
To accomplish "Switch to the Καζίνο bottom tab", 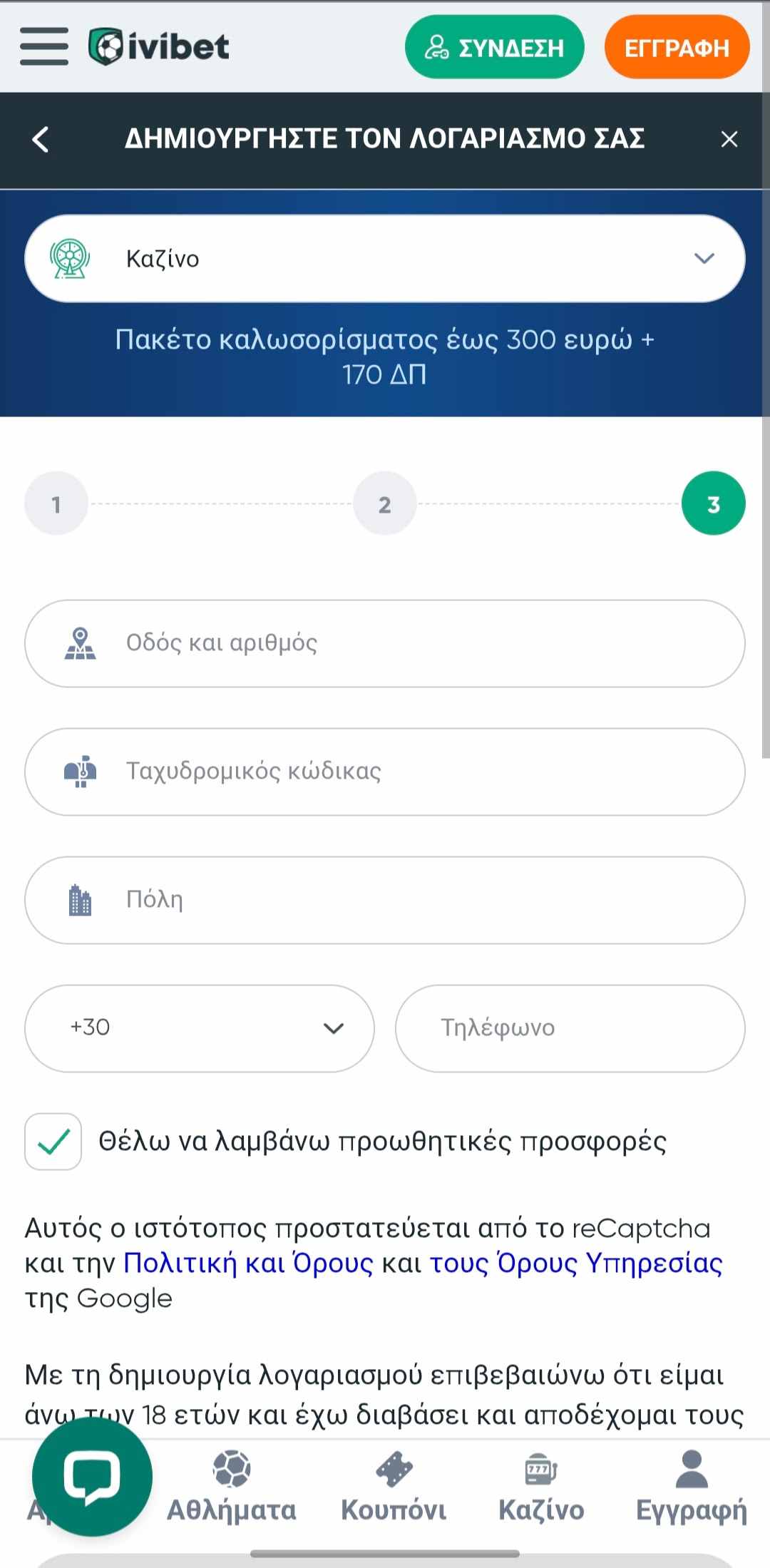I will (x=541, y=1487).
